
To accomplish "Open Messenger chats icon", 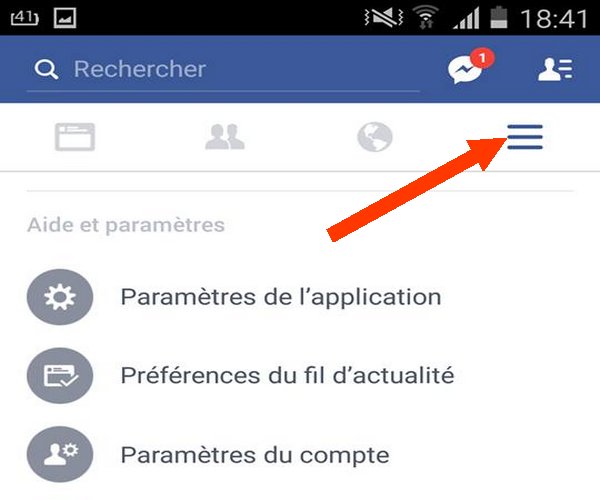I will point(465,70).
